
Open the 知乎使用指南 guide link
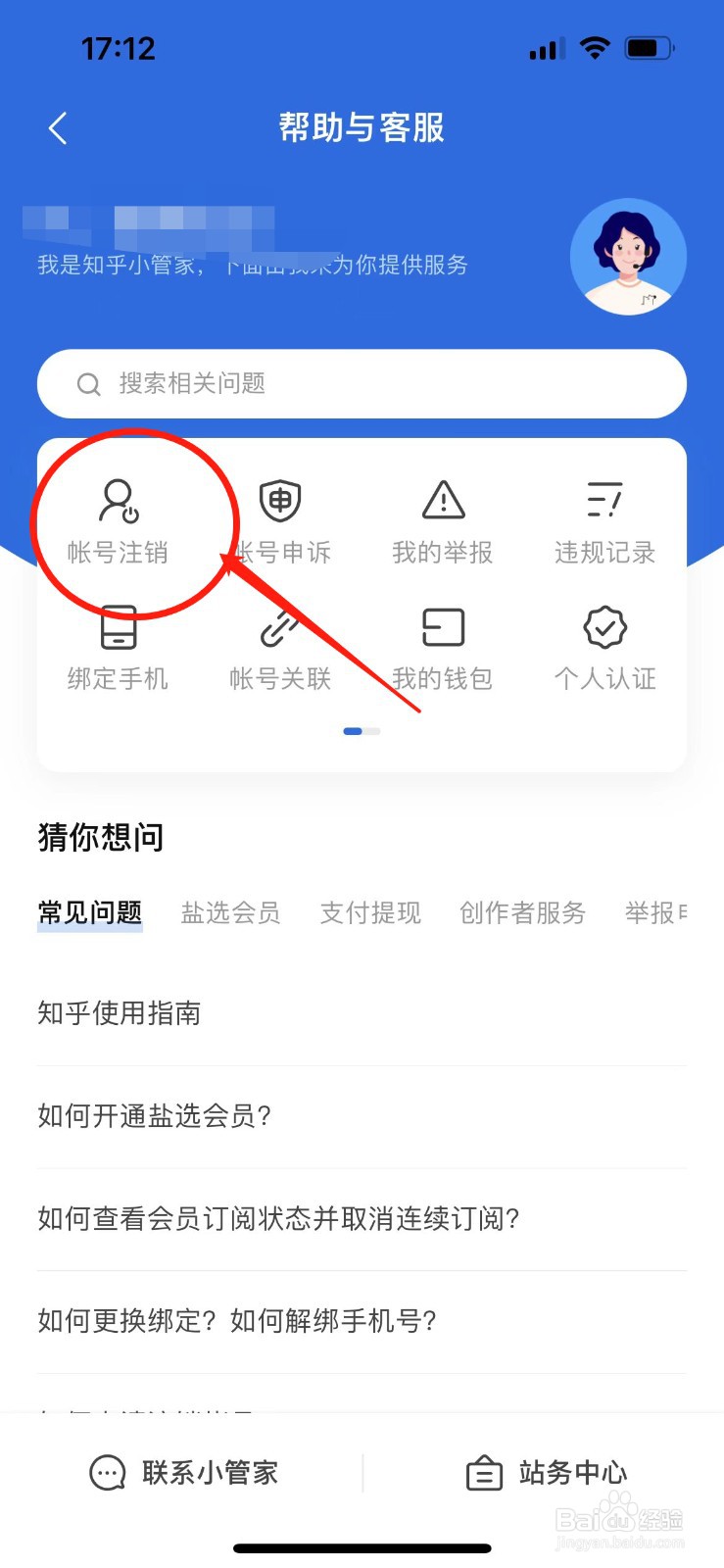[x=119, y=1014]
